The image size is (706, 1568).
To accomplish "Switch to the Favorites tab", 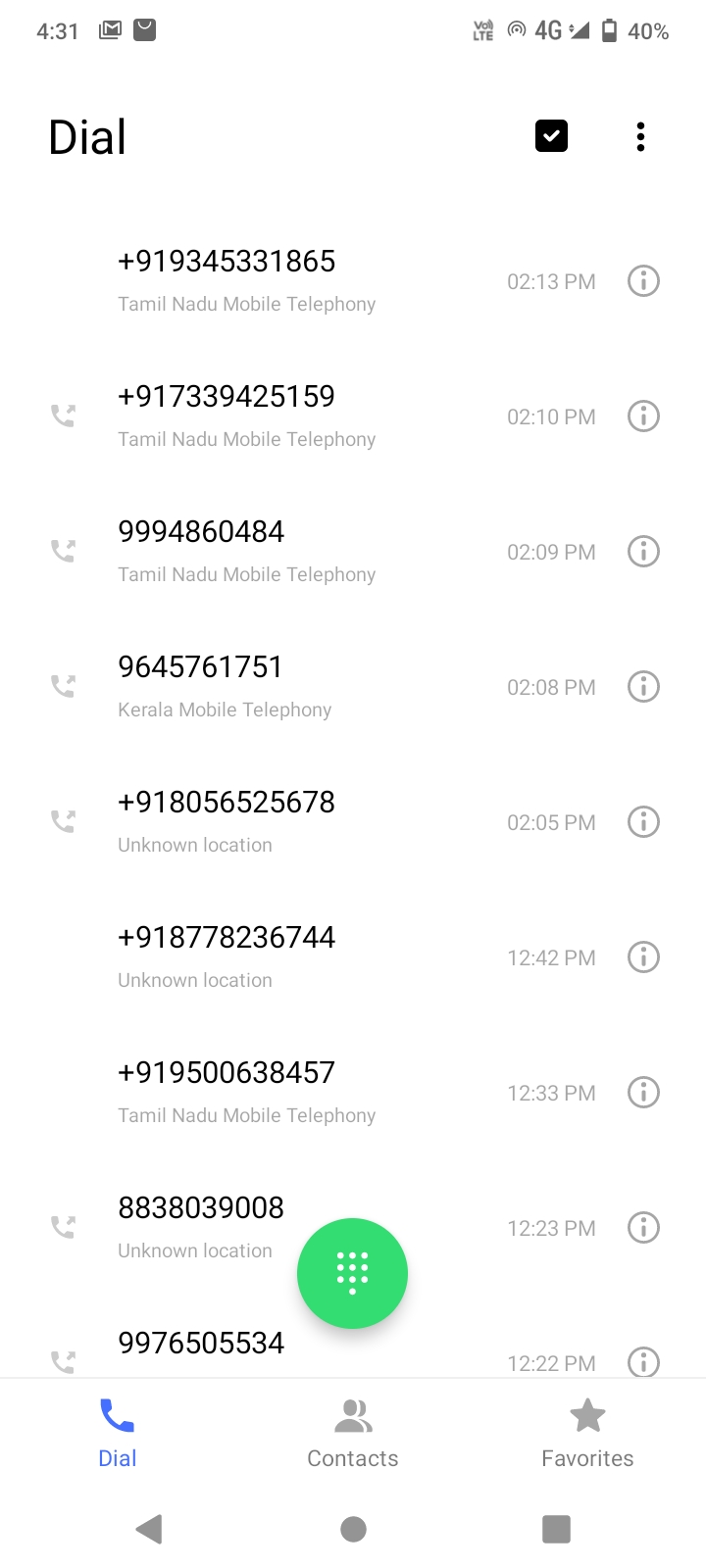I will 587,1434.
